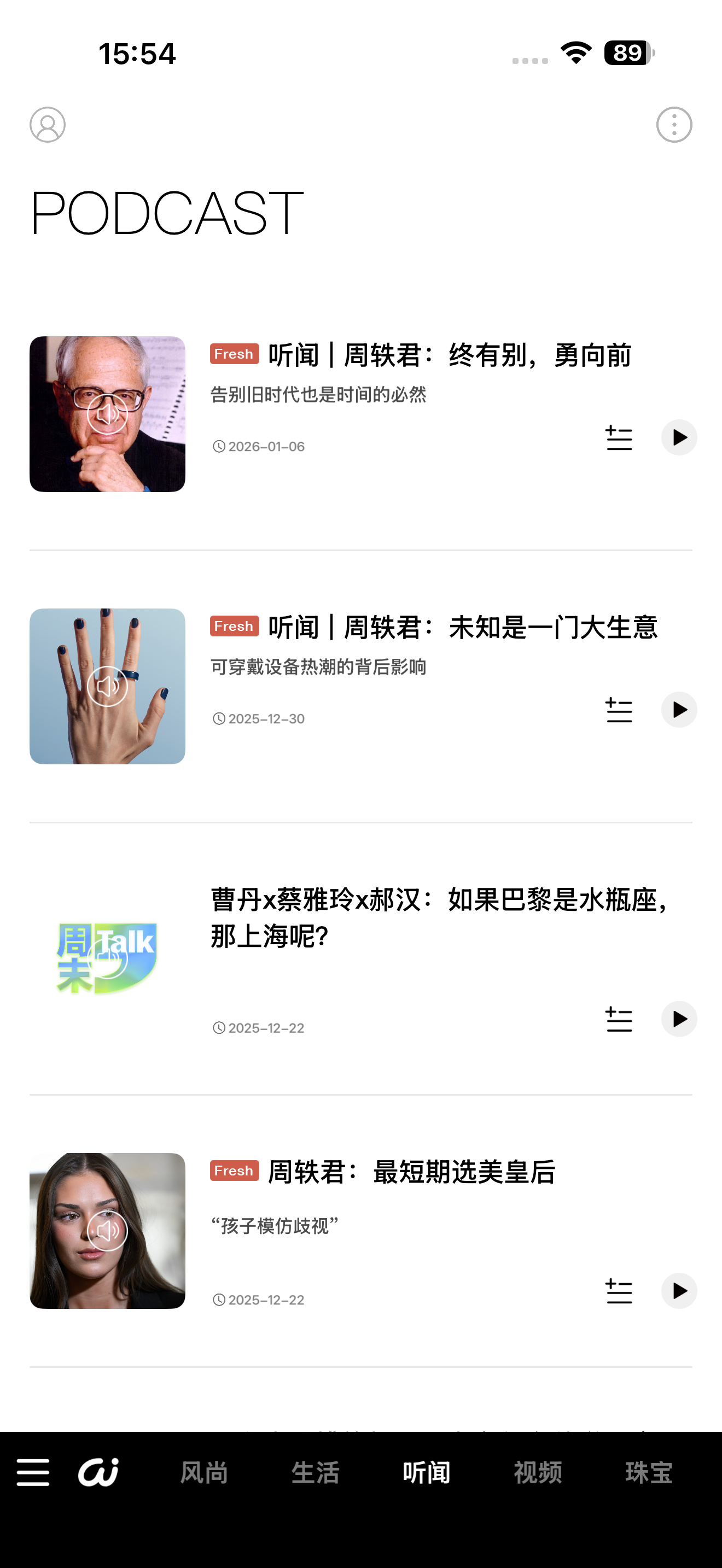Play the 未知是一门大生意 episode
The image size is (722, 1568).
(x=679, y=709)
